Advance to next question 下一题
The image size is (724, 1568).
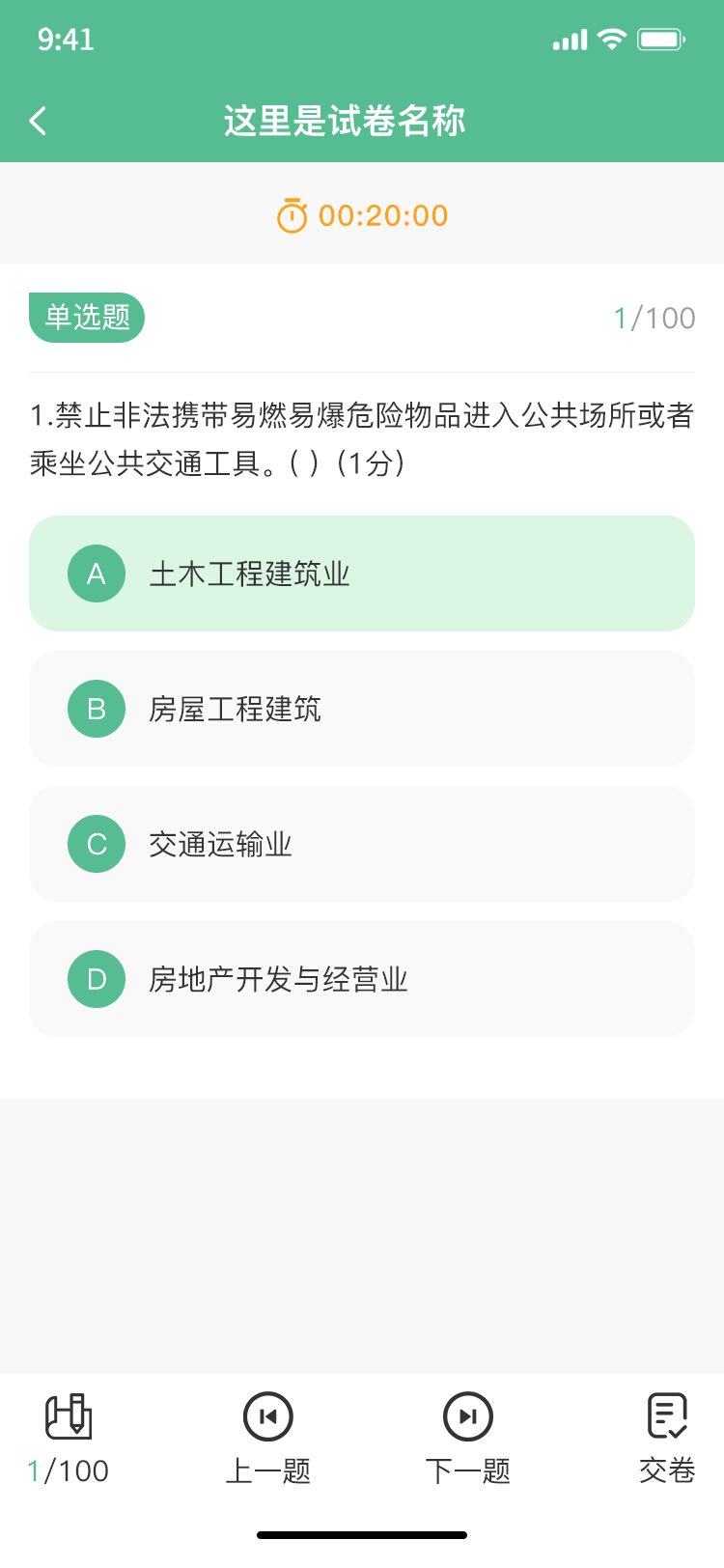(x=468, y=1439)
